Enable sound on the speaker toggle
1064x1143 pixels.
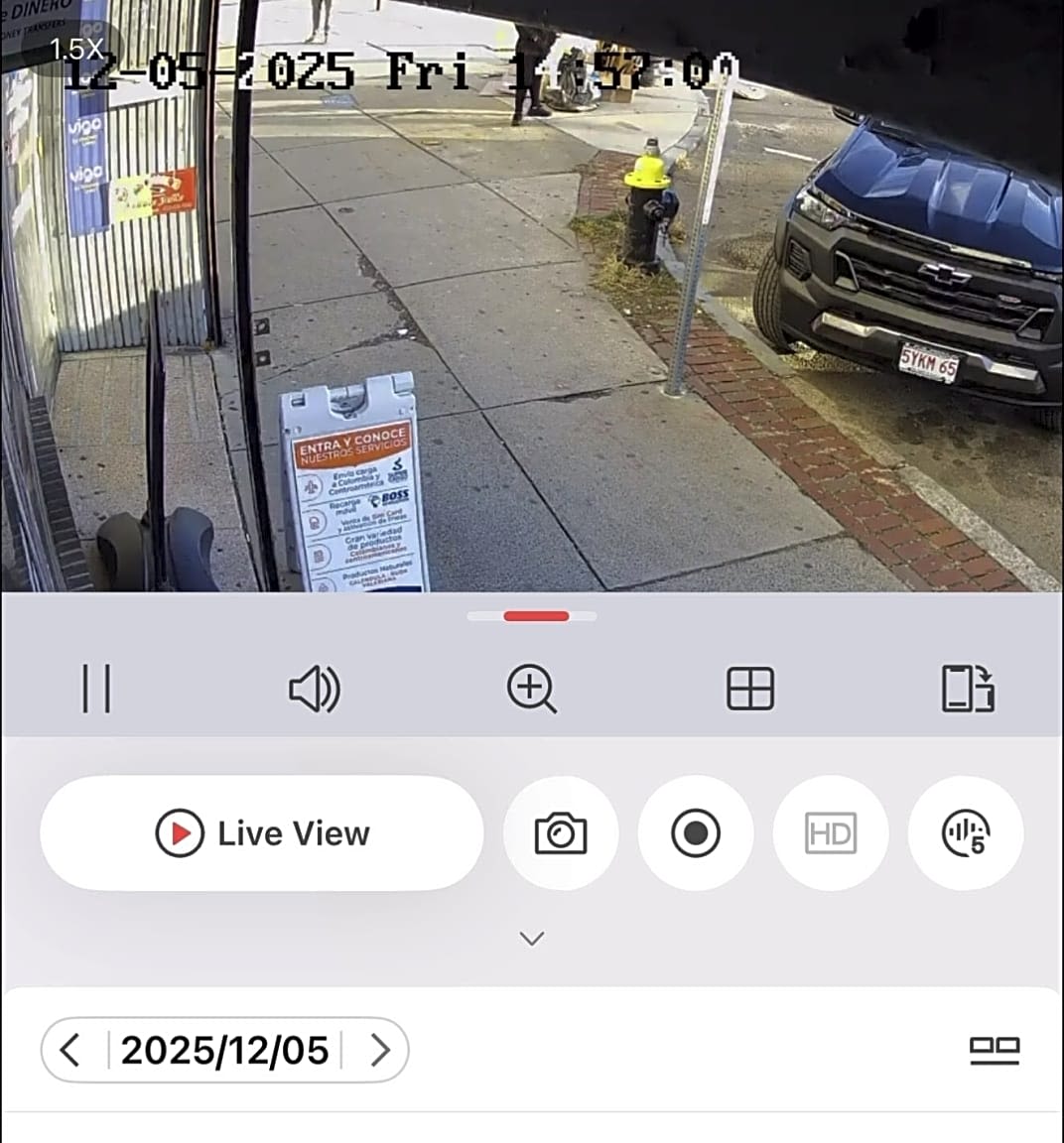point(314,688)
